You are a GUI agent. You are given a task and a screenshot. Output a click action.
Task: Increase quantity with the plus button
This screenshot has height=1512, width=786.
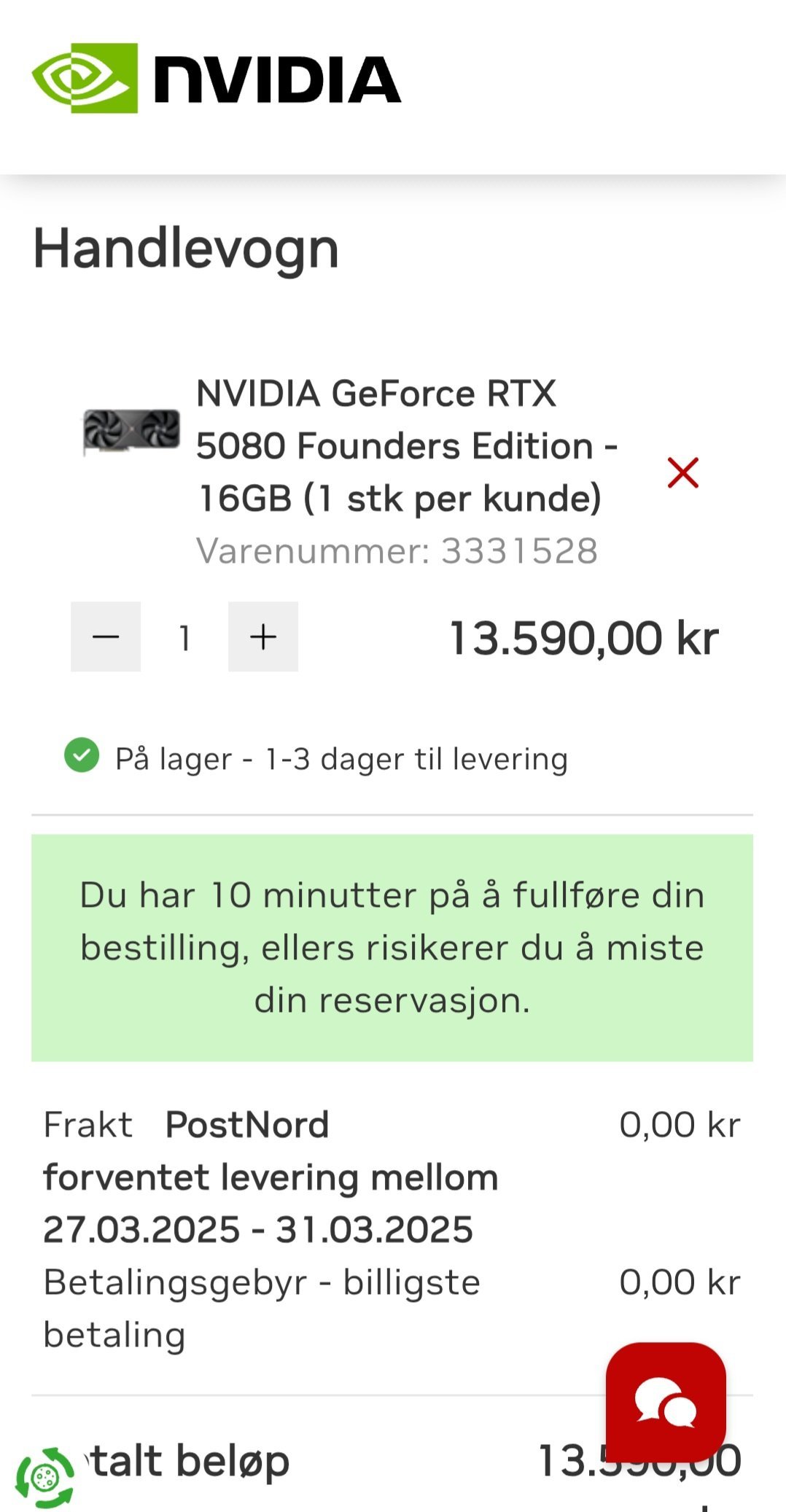[263, 636]
